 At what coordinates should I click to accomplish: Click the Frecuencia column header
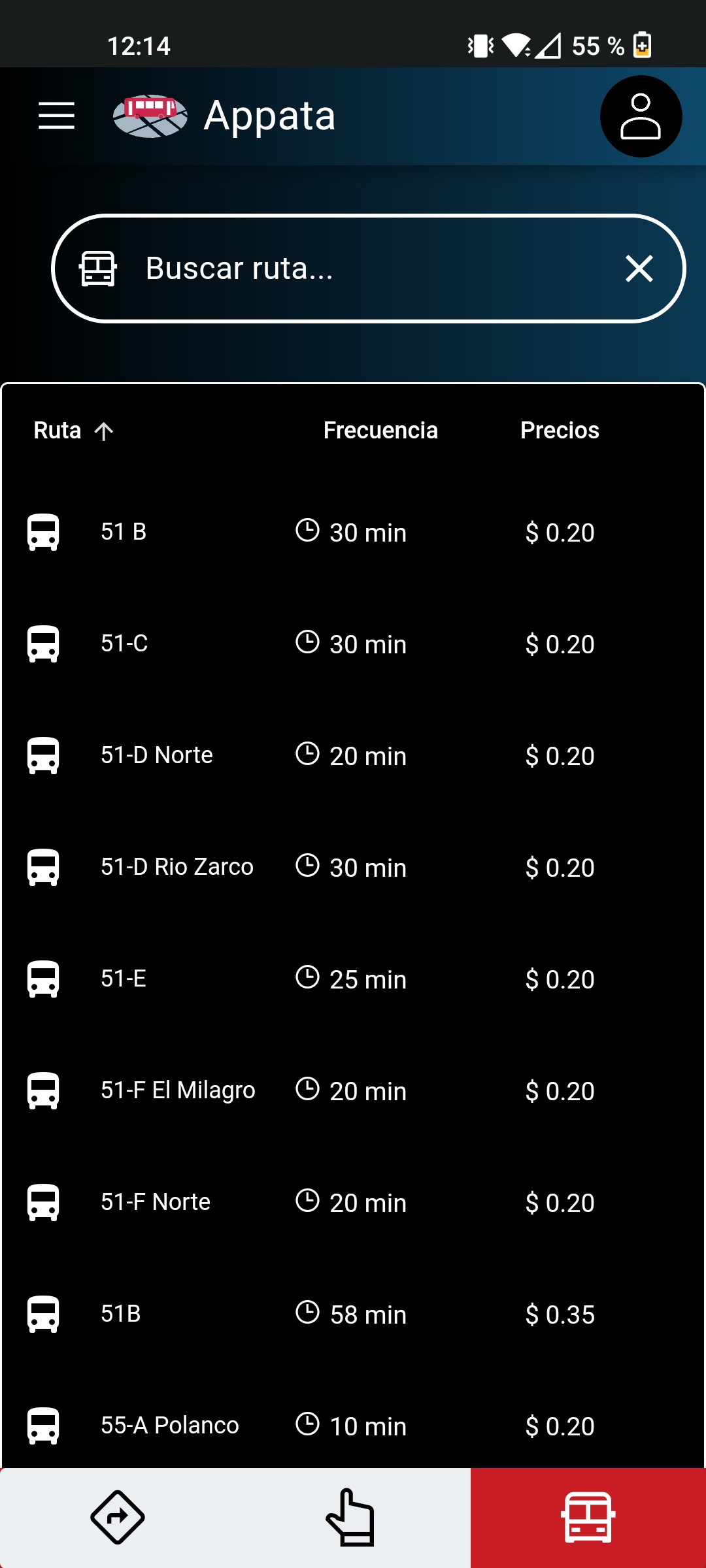pyautogui.click(x=381, y=430)
